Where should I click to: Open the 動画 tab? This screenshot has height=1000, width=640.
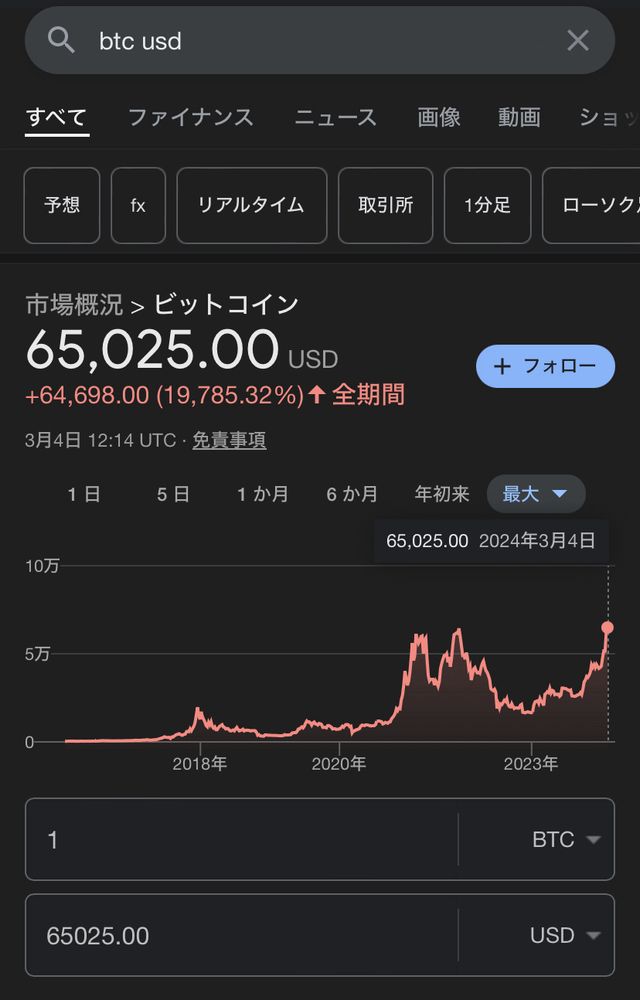coord(519,117)
